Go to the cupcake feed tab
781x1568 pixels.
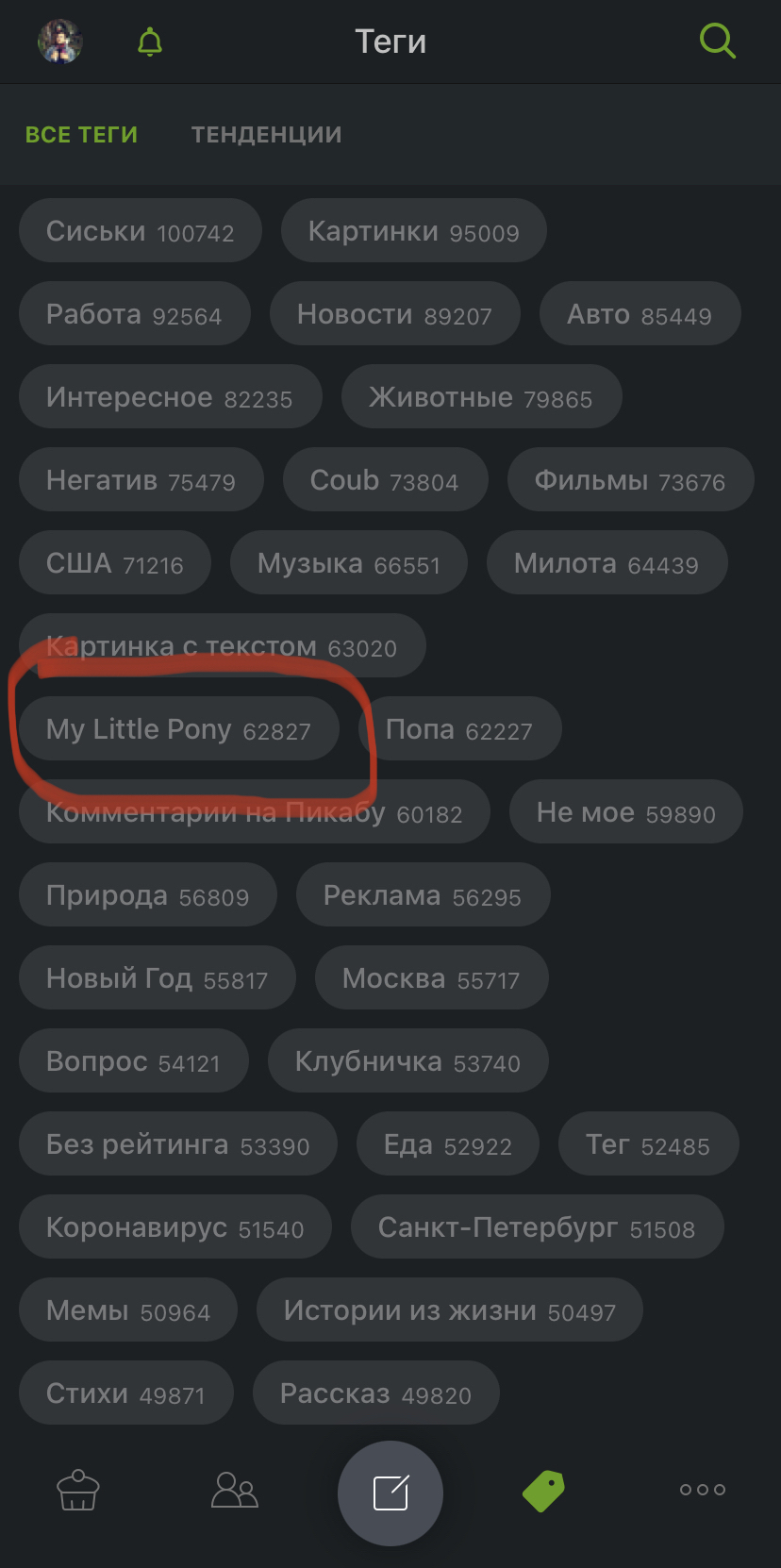[x=78, y=1491]
